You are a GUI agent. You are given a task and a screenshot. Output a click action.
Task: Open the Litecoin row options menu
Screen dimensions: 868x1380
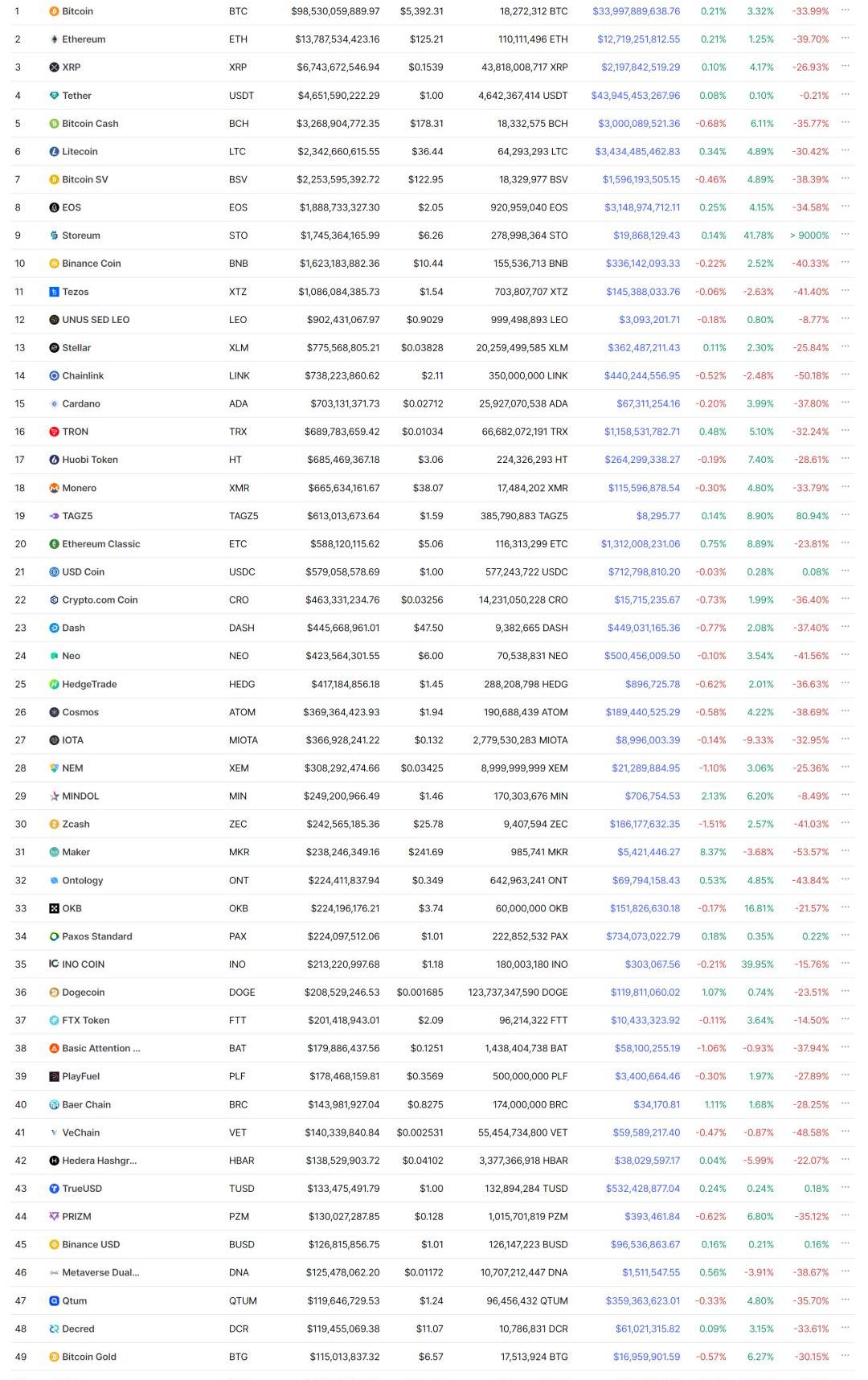click(845, 151)
